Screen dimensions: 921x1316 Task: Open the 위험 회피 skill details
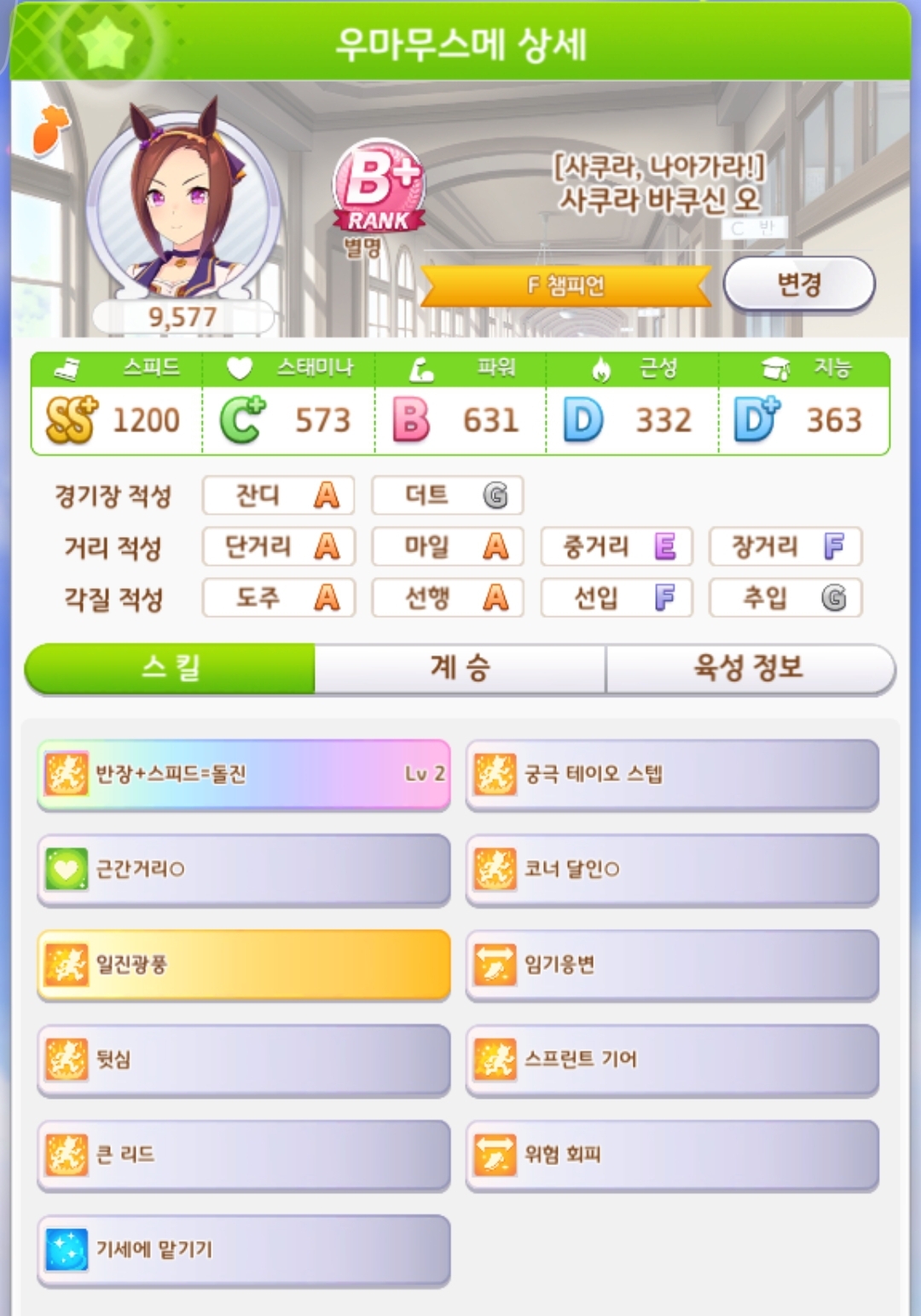tap(672, 1155)
